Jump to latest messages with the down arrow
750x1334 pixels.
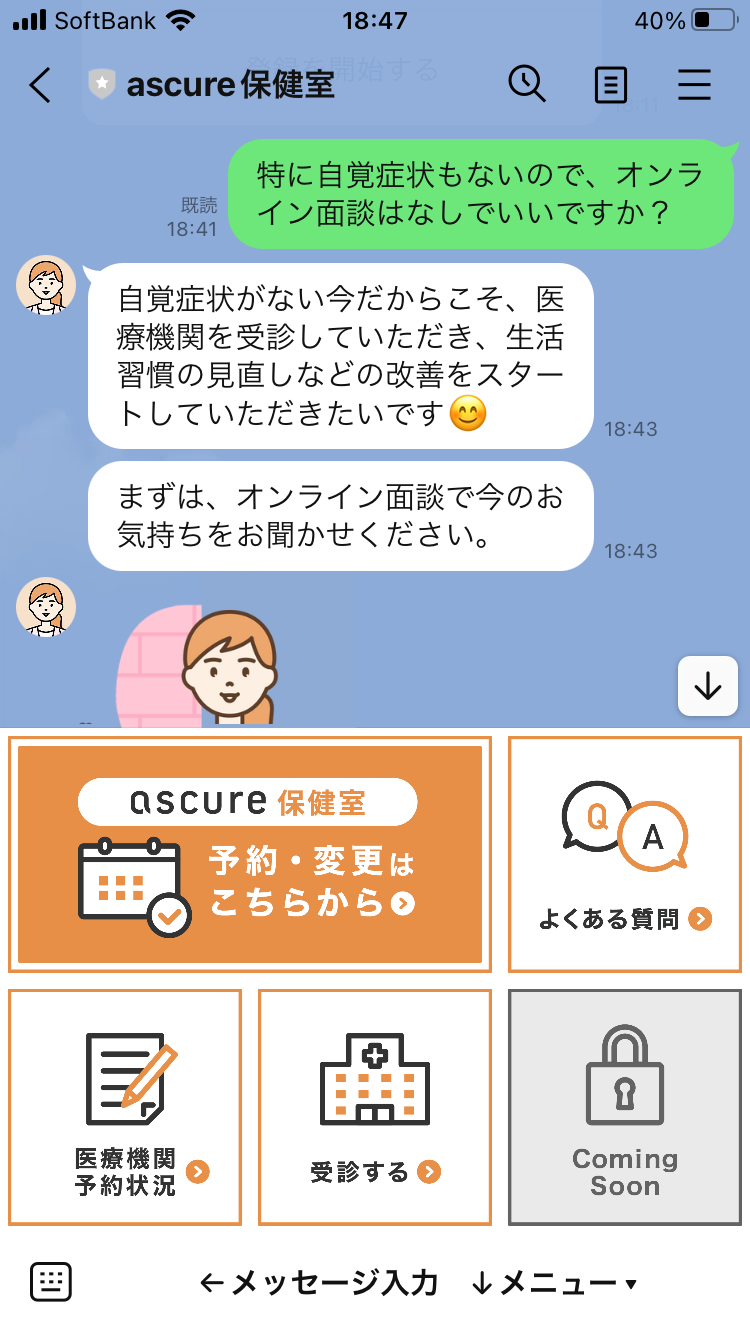pos(707,687)
